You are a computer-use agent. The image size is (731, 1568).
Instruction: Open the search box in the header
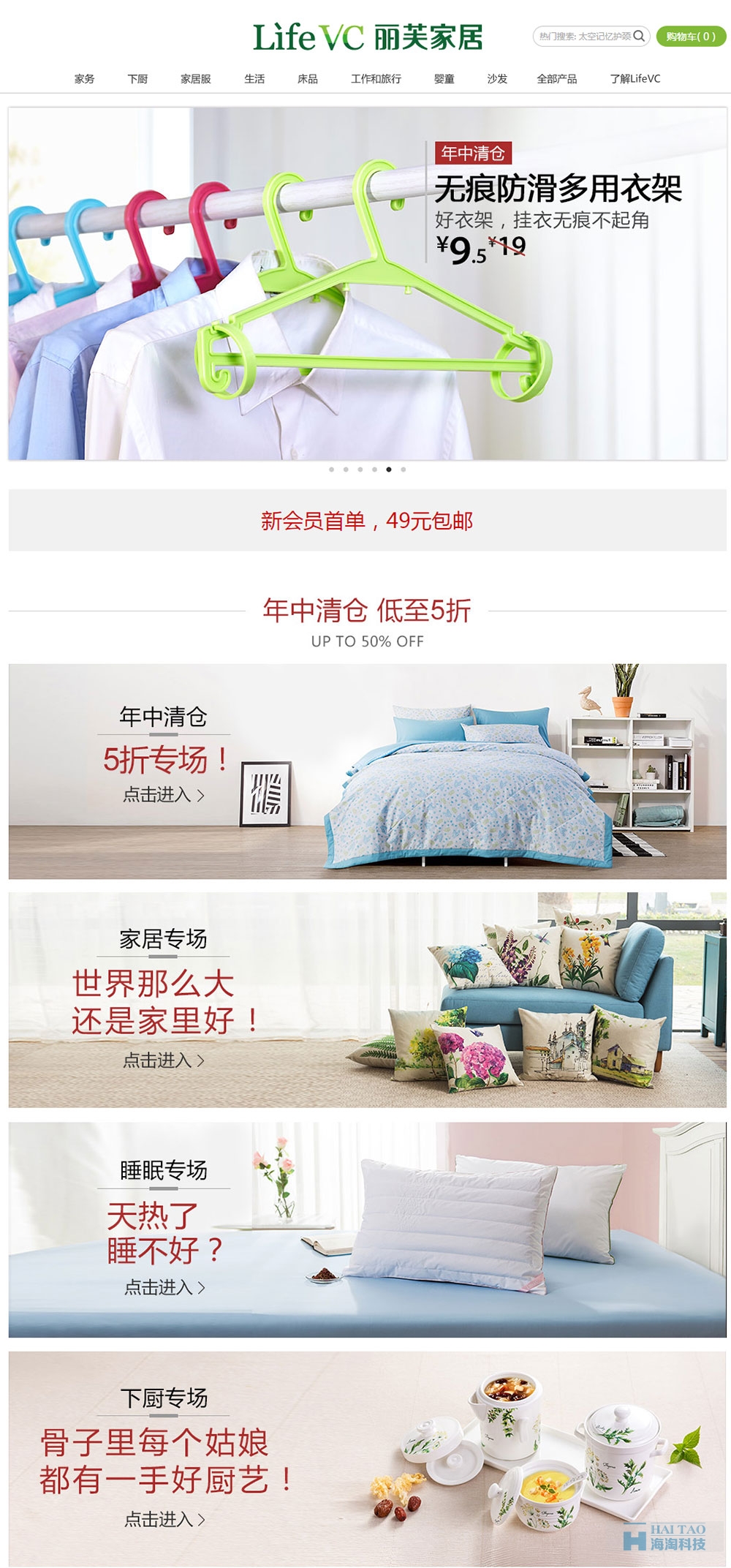click(x=583, y=37)
